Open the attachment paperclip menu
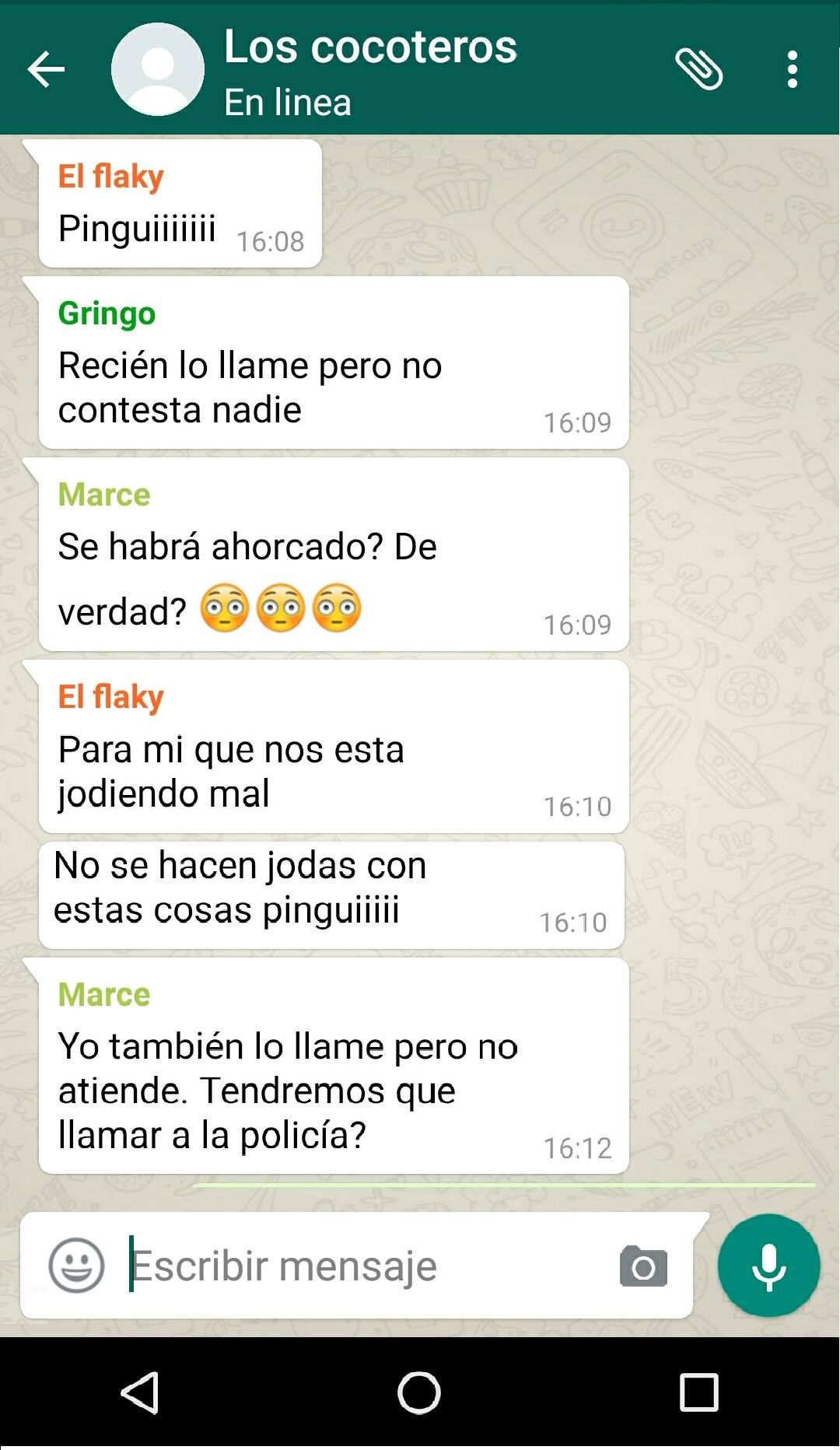 point(698,69)
